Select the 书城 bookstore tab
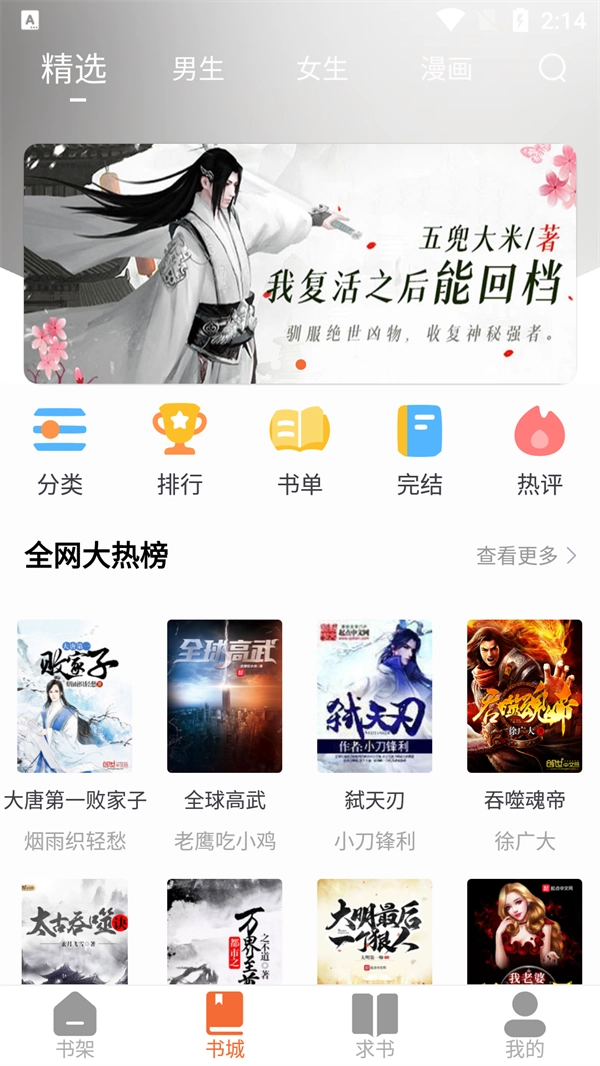 click(x=225, y=1025)
